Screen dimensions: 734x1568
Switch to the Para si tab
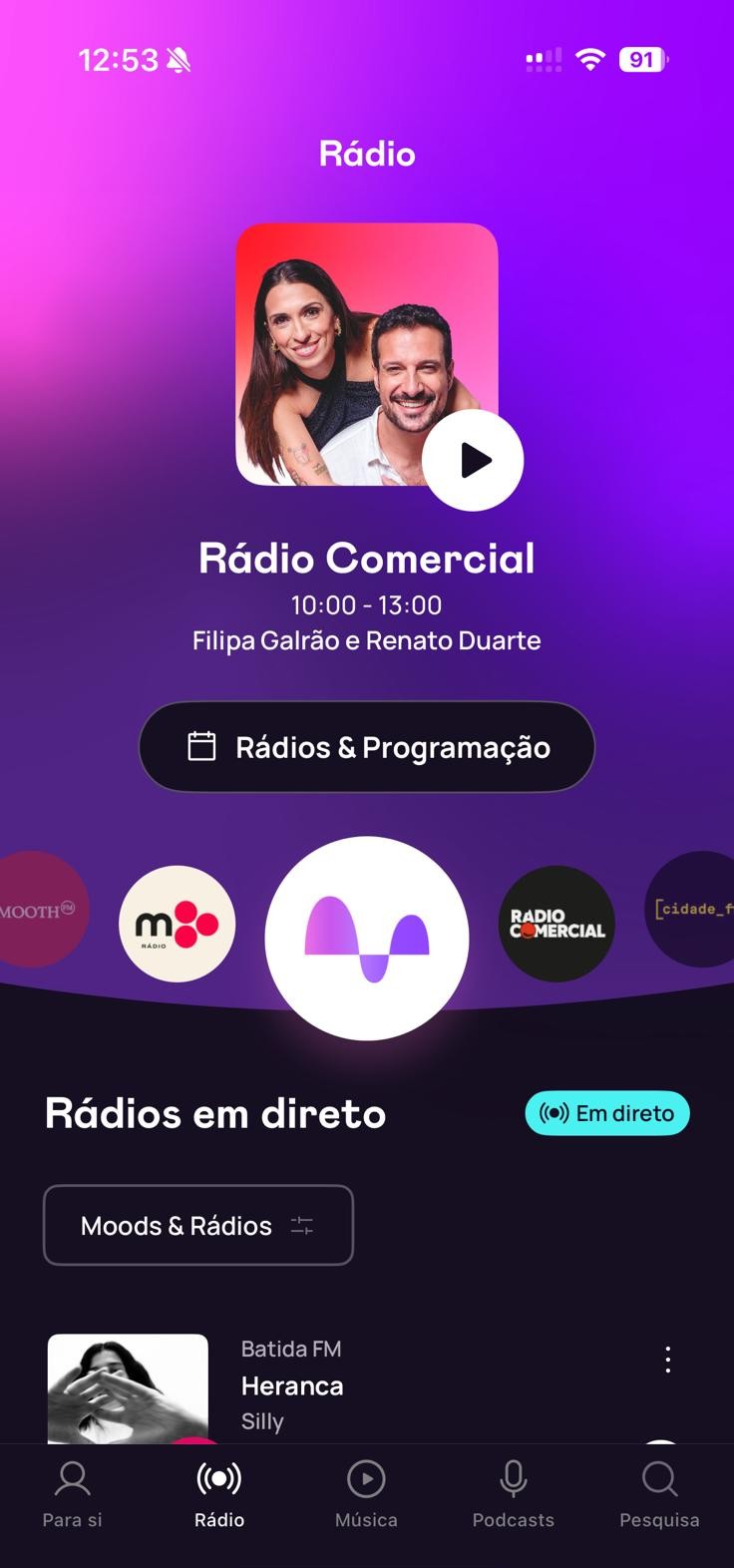coord(73,1494)
